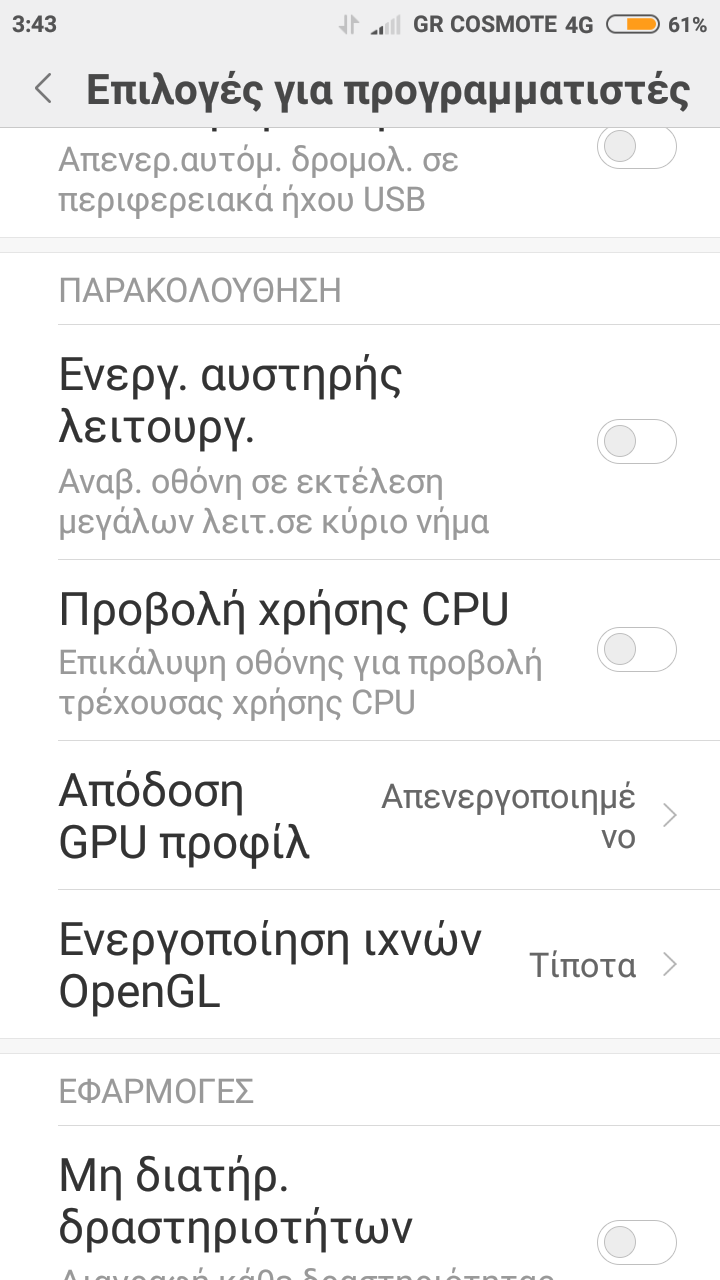Screen dimensions: 720x1280
Task: Toggle USB audio routing switch
Action: pos(636,148)
